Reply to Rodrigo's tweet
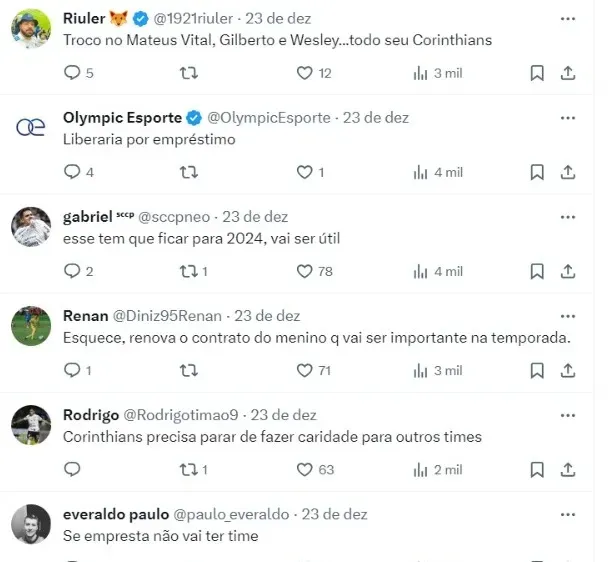This screenshot has width=613, height=562. click(x=72, y=469)
